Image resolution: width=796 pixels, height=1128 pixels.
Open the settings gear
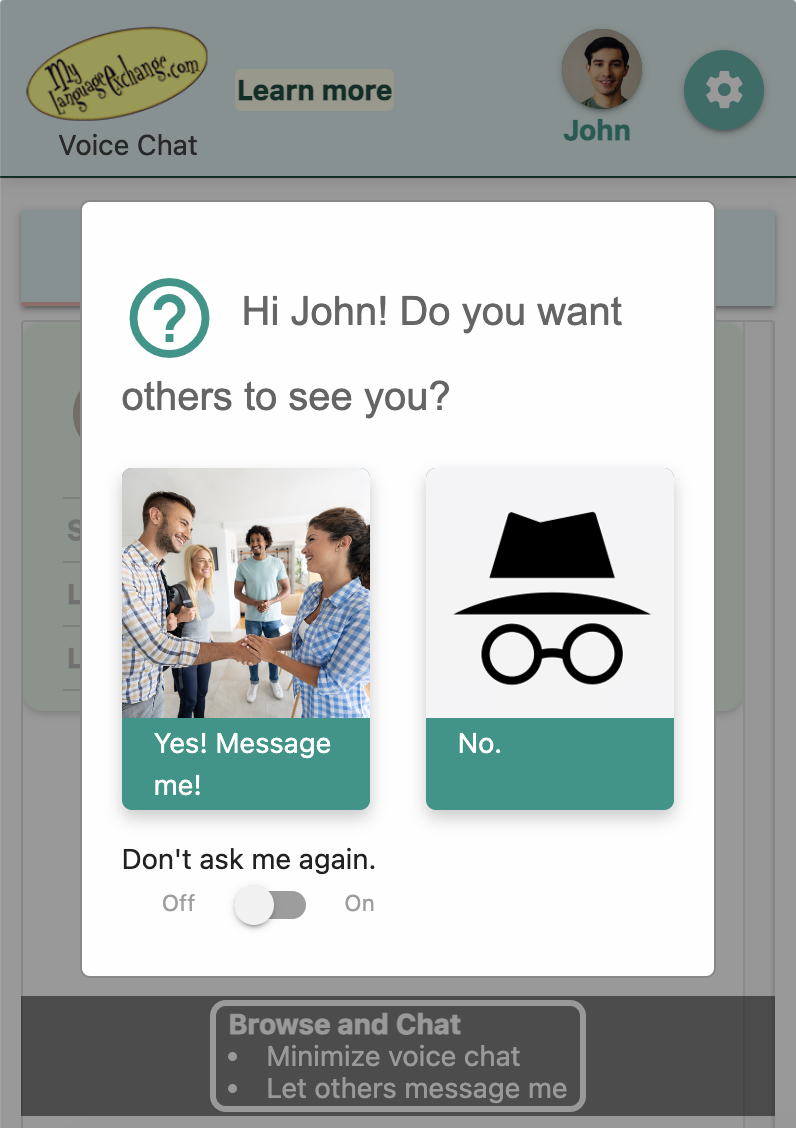tap(724, 91)
